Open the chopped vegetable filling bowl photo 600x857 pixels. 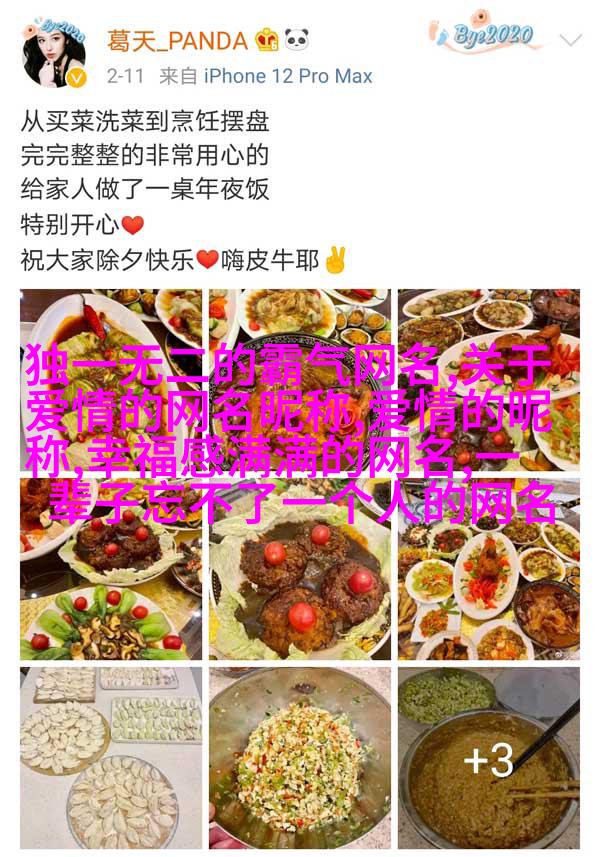click(x=299, y=758)
